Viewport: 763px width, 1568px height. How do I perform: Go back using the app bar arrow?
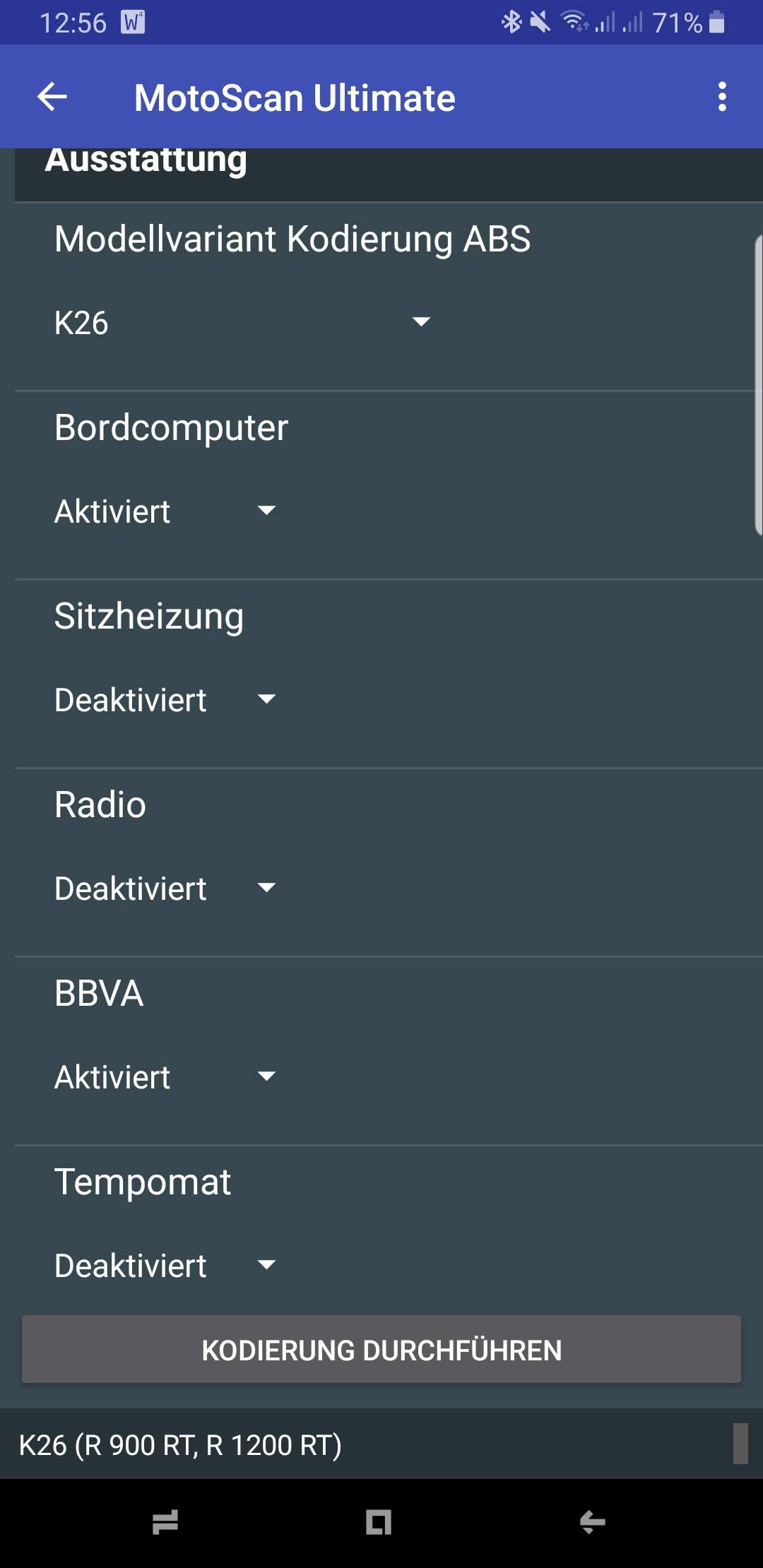point(52,97)
